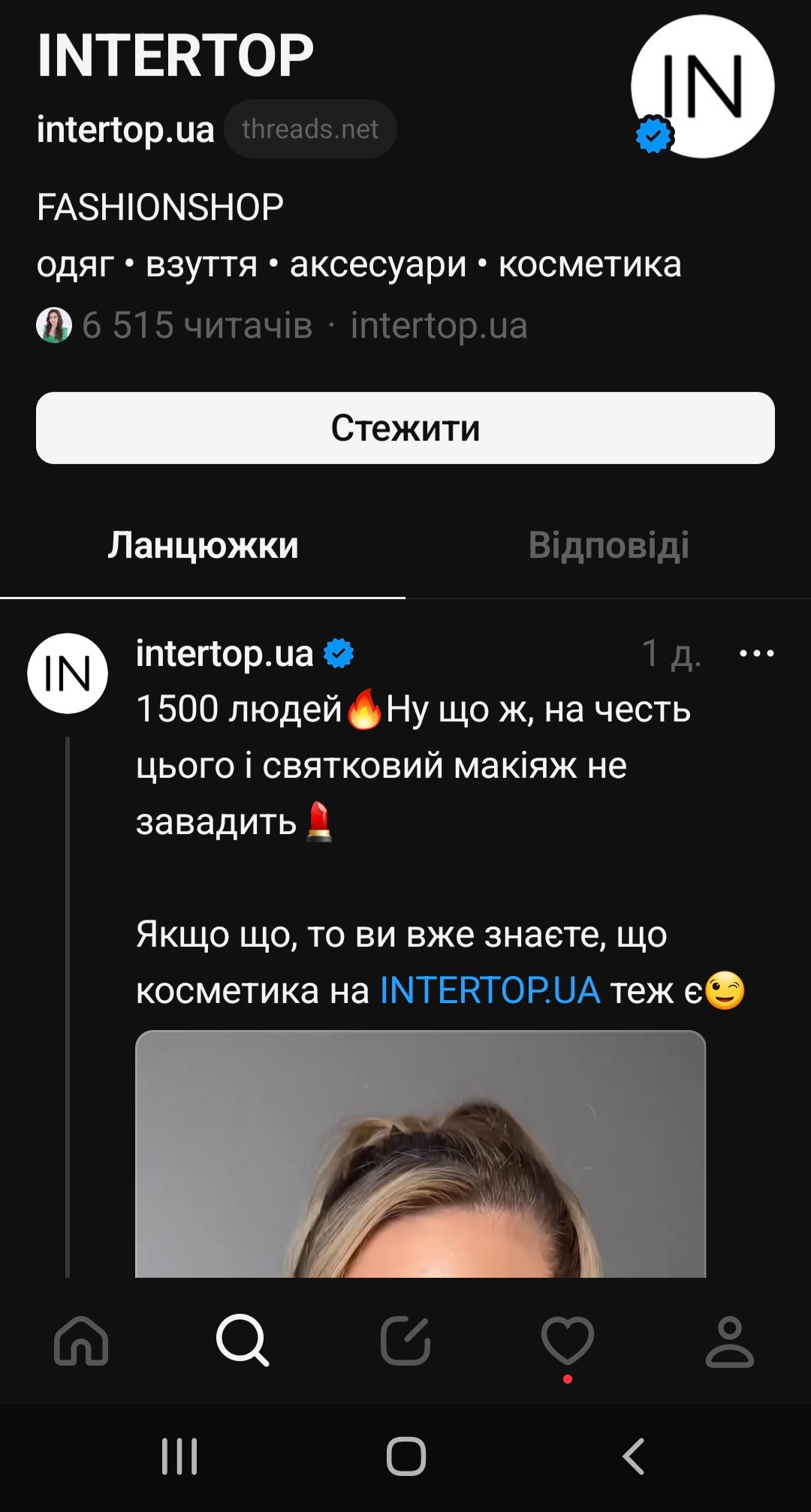This screenshot has height=1512, width=811.
Task: Tap the intertop.ua post author name
Action: tap(225, 653)
